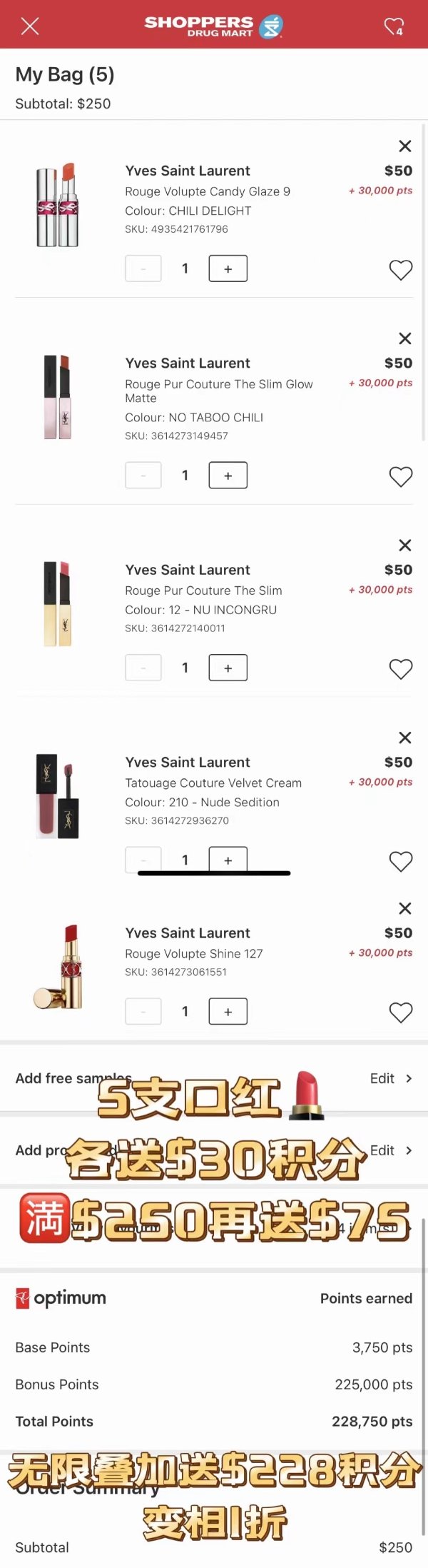Remove Rouge Volupte Shine 127 from bag
Image resolution: width=428 pixels, height=1568 pixels.
(405, 908)
